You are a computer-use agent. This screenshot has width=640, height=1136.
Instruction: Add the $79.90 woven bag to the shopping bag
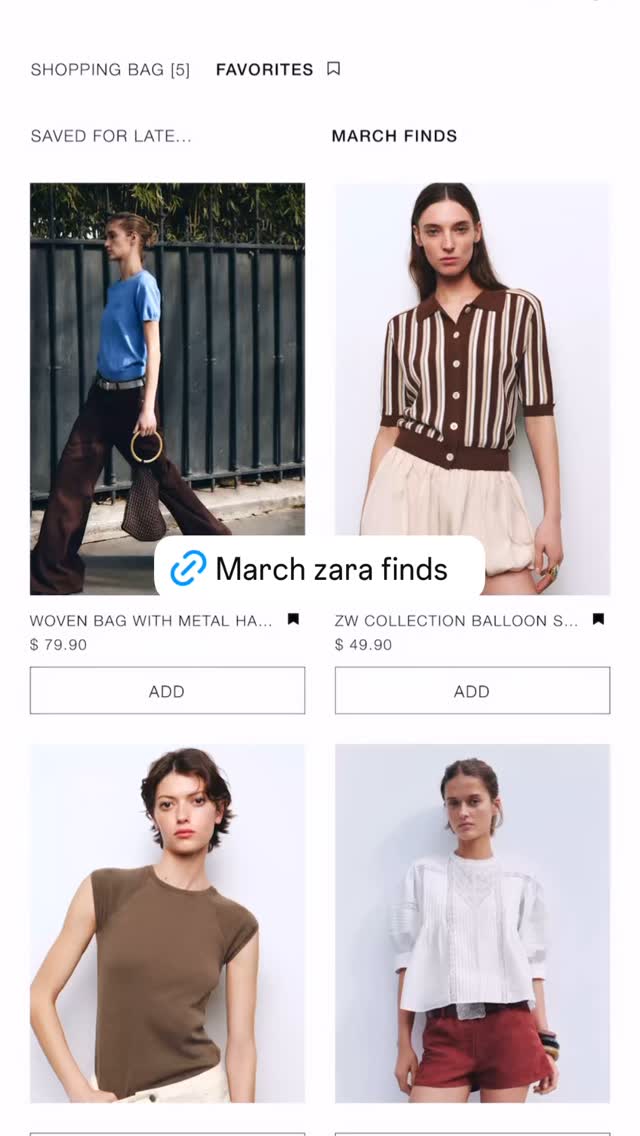tap(167, 691)
